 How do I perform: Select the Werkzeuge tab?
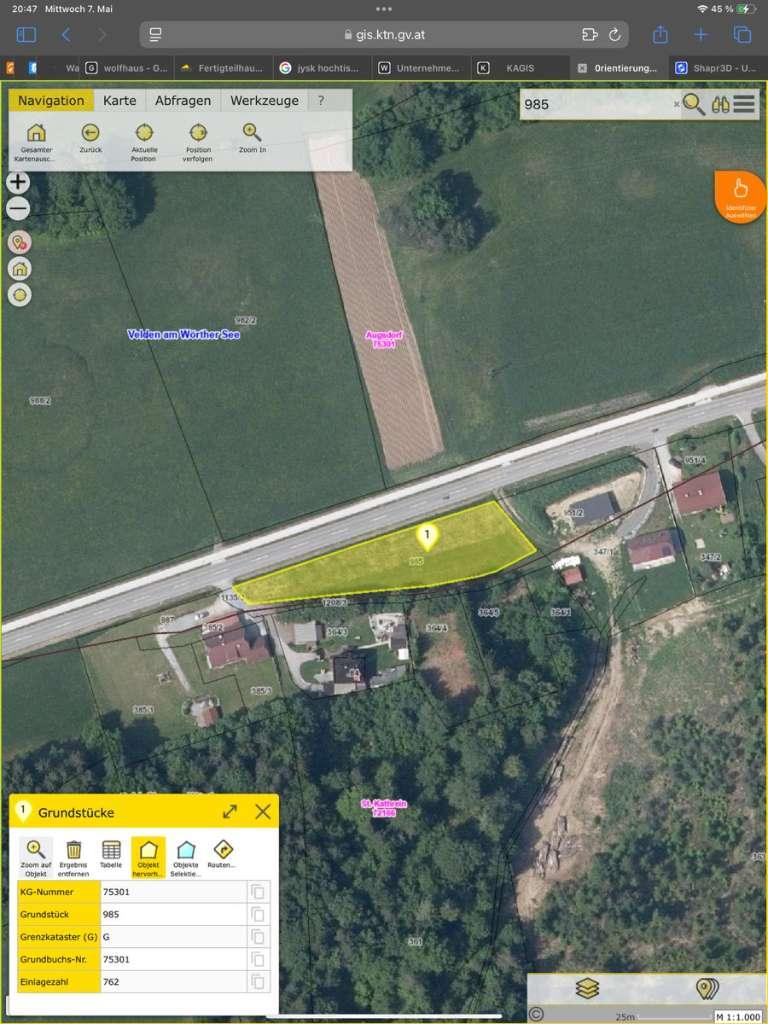point(264,101)
